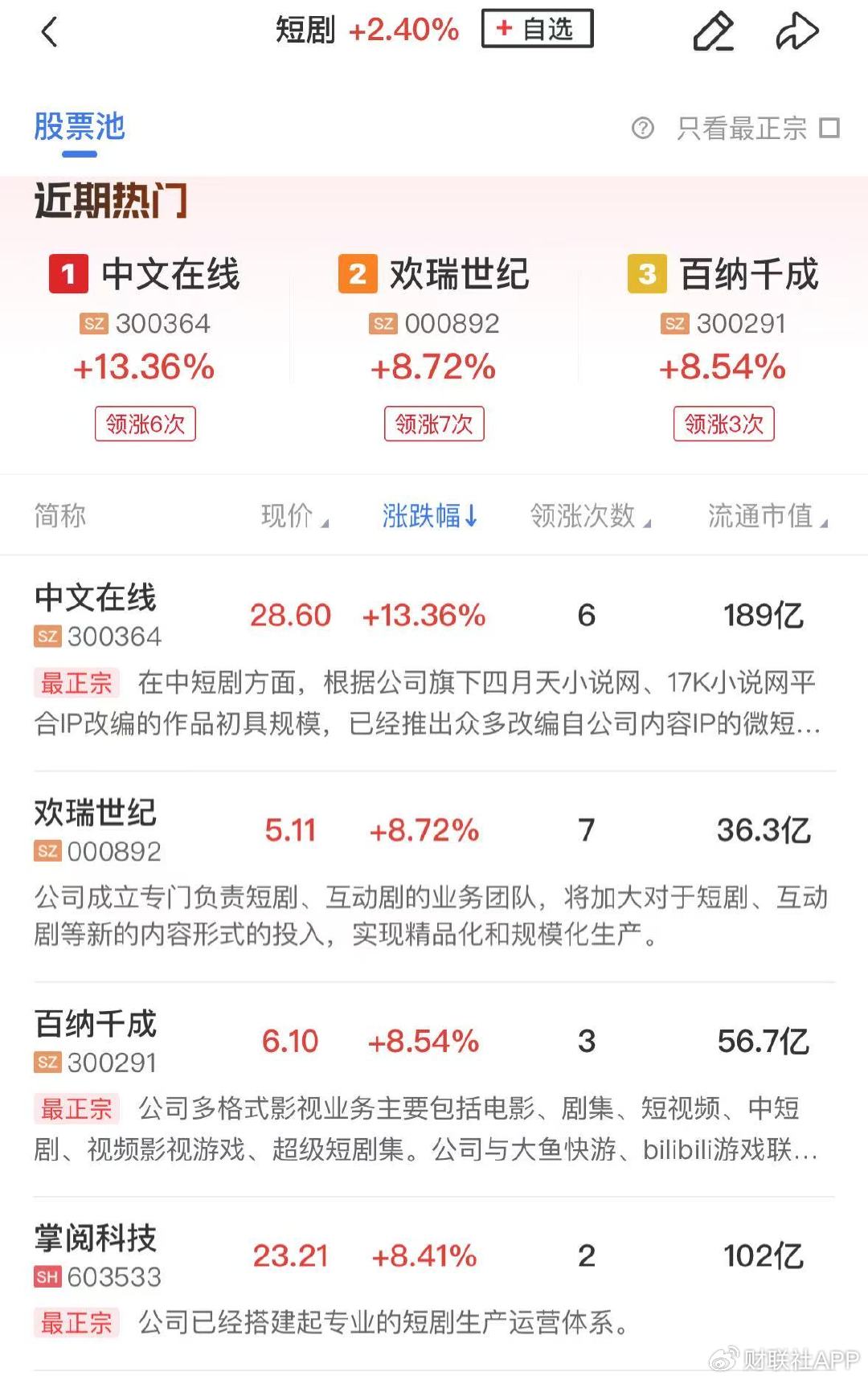Open hot card 欢瑞世纪 ranked second
Image resolution: width=868 pixels, height=1380 pixels.
pyautogui.click(x=434, y=347)
